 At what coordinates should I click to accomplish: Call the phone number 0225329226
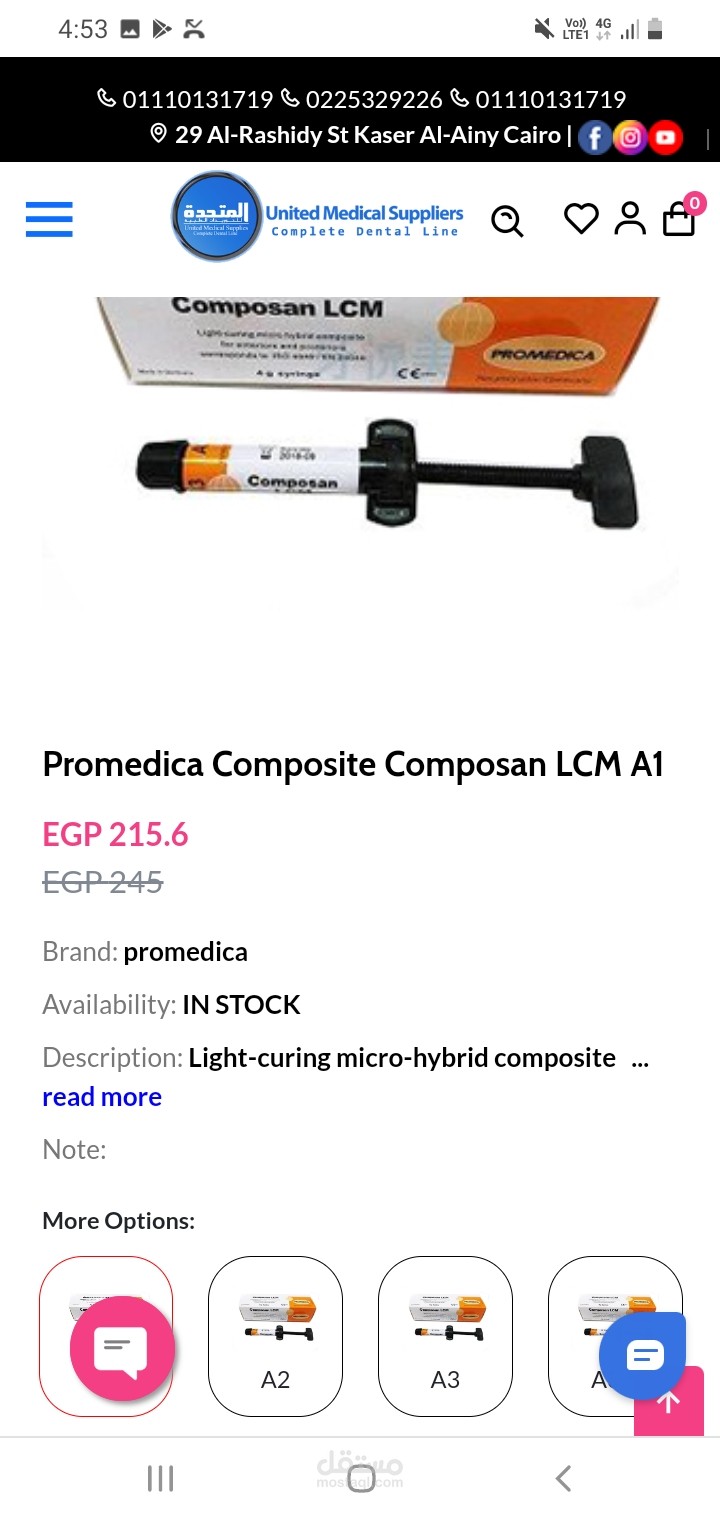[x=362, y=99]
